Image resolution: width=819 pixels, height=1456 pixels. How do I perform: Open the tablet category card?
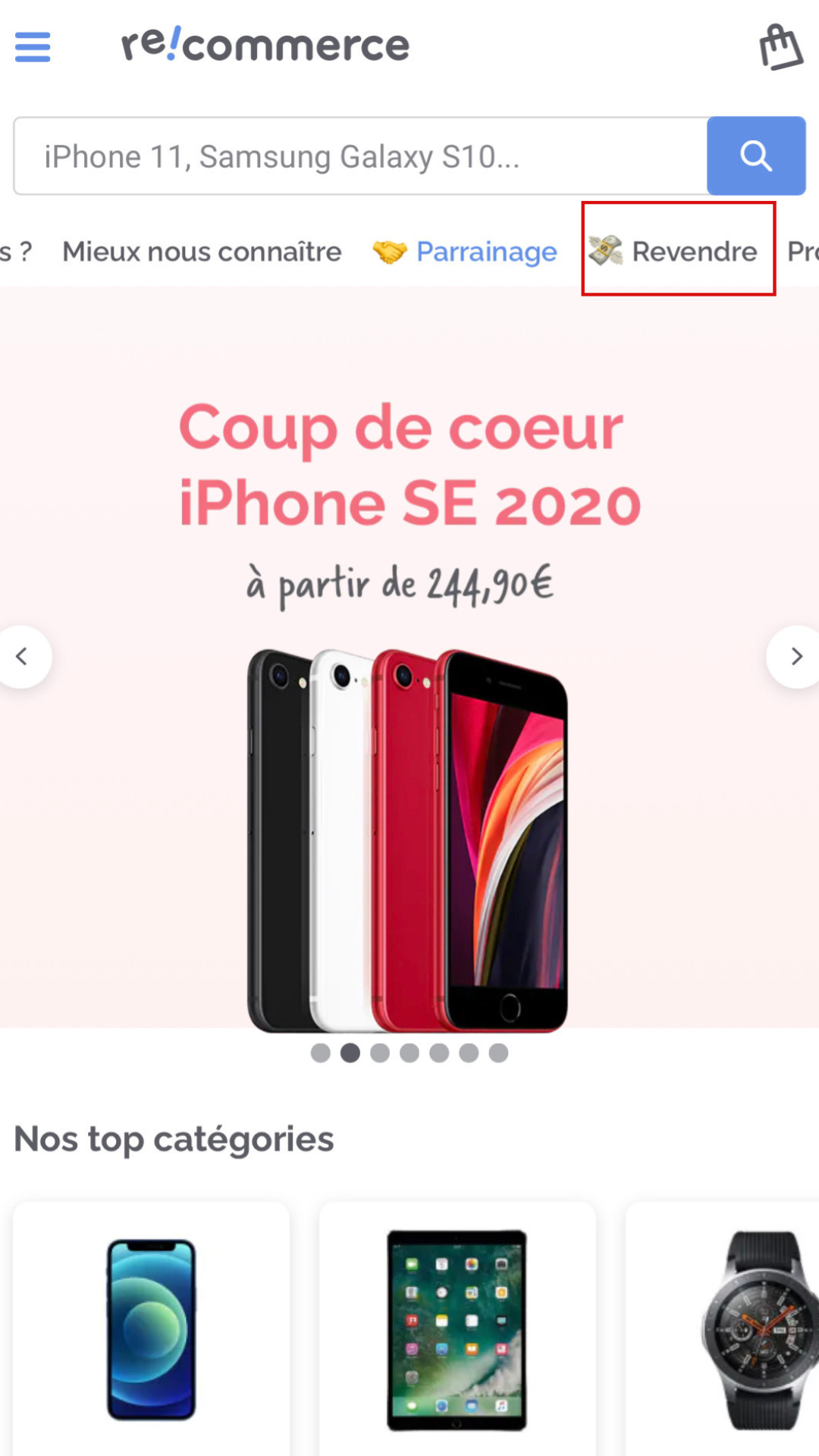click(457, 1329)
